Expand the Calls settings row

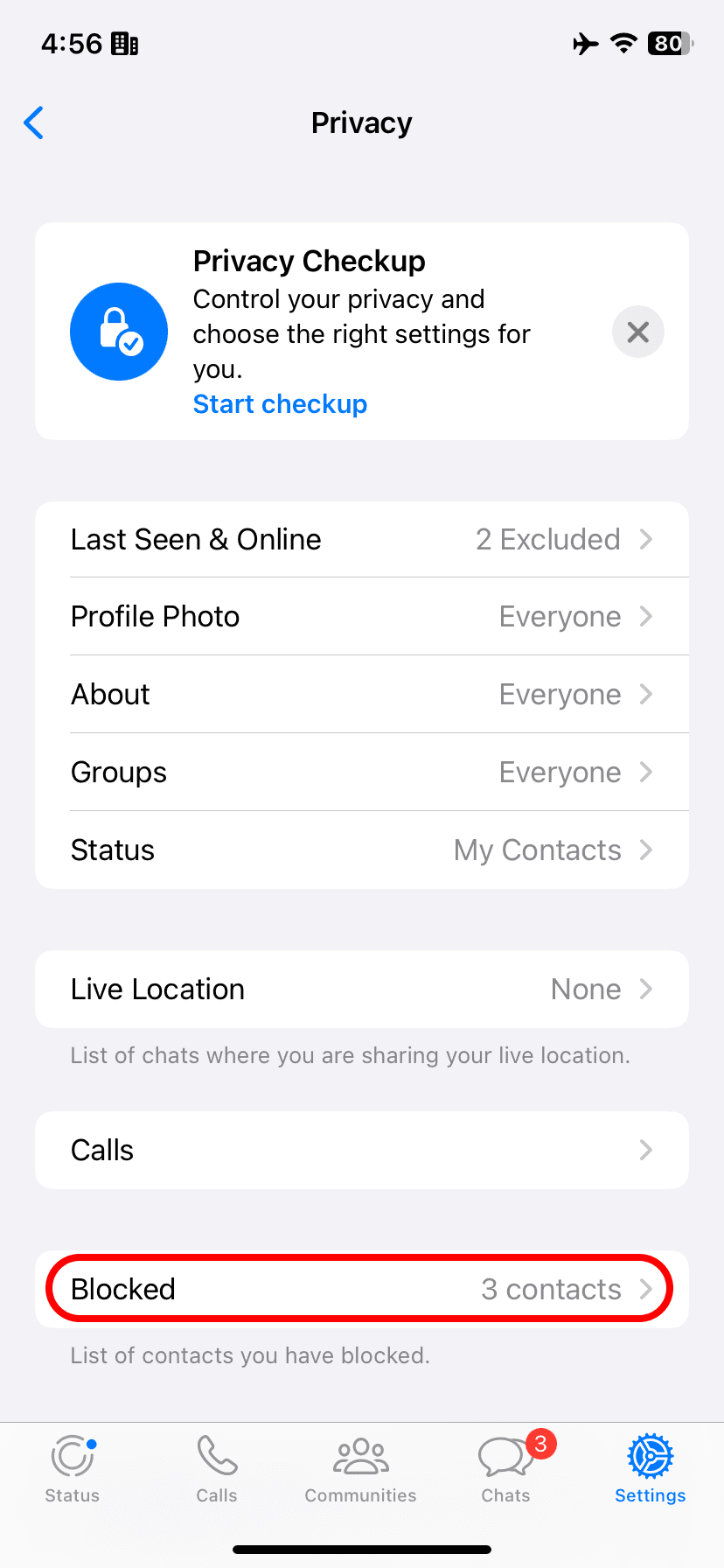[x=361, y=1150]
